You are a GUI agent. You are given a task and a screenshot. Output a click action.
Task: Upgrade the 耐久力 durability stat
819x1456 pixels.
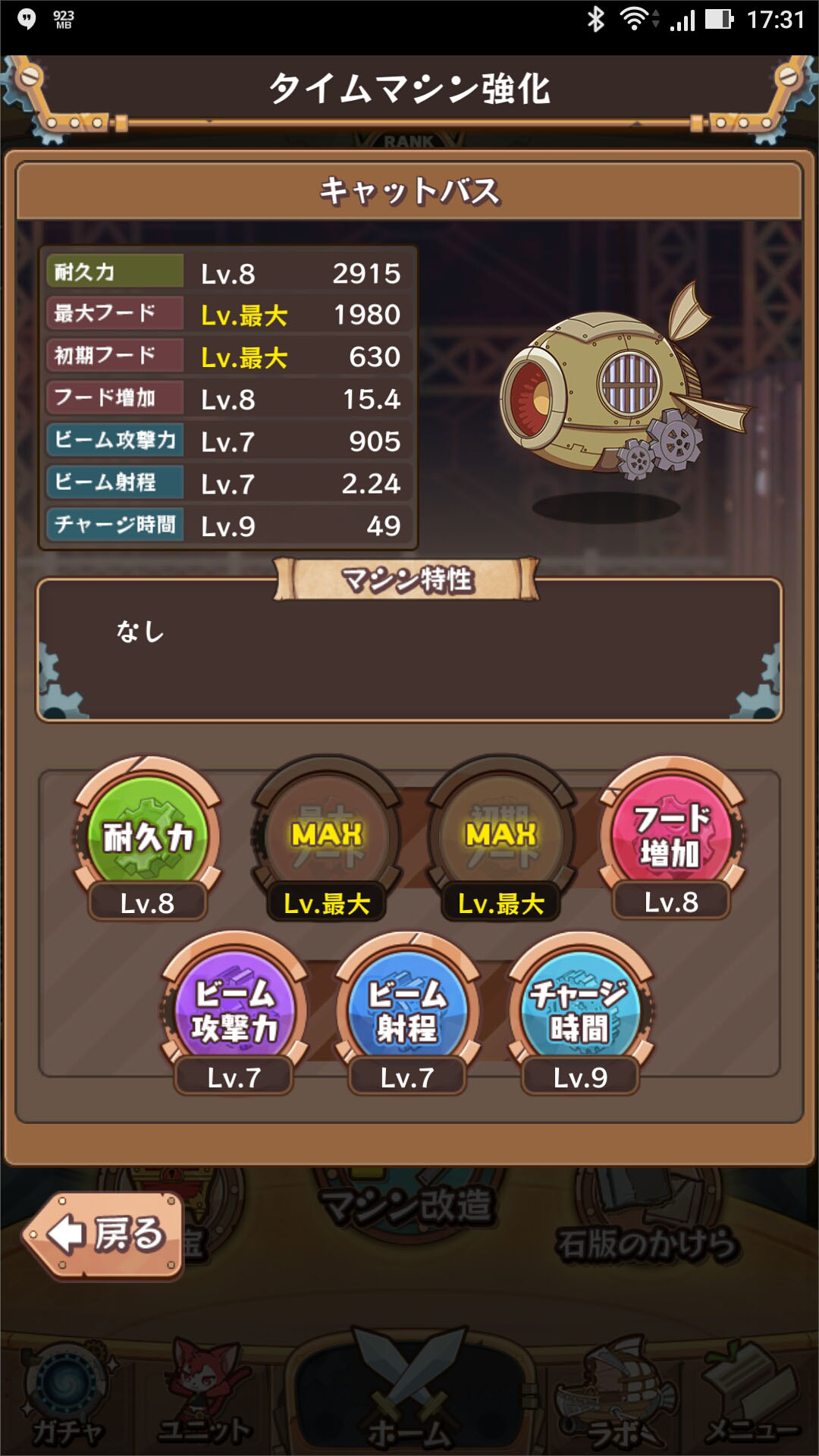[x=147, y=838]
